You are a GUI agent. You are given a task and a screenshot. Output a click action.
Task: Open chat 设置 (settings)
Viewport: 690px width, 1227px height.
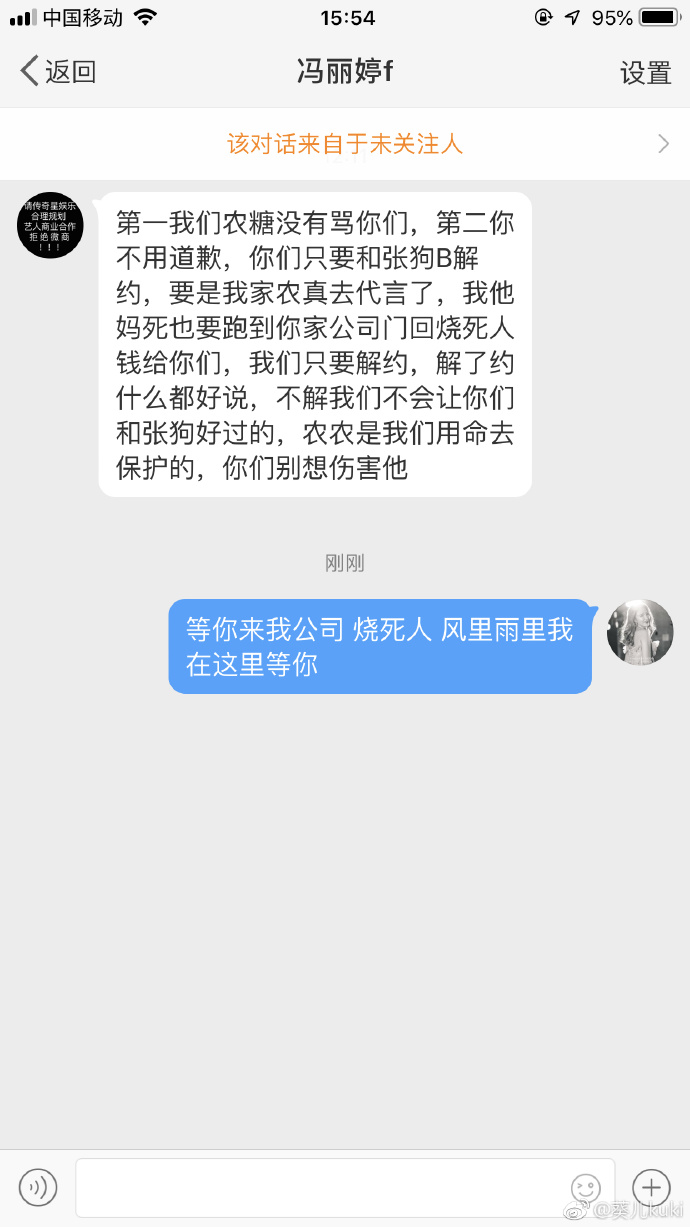(645, 72)
